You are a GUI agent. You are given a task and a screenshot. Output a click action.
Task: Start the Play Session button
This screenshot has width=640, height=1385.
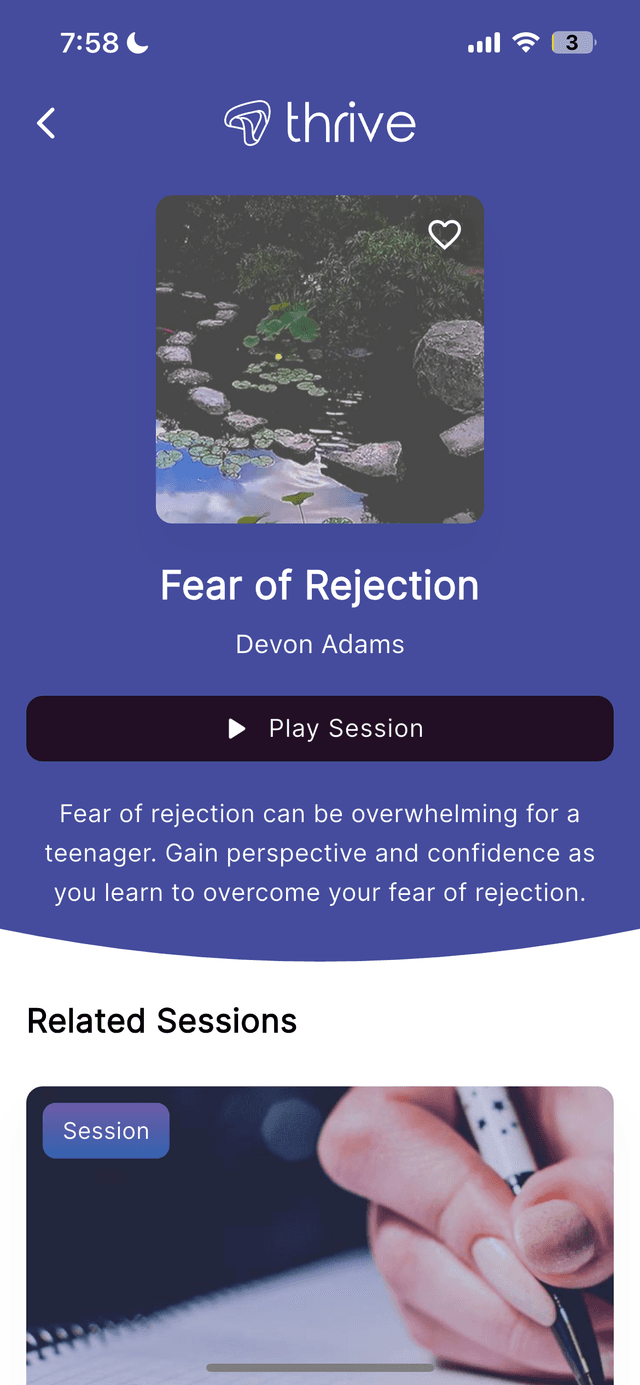pos(320,729)
